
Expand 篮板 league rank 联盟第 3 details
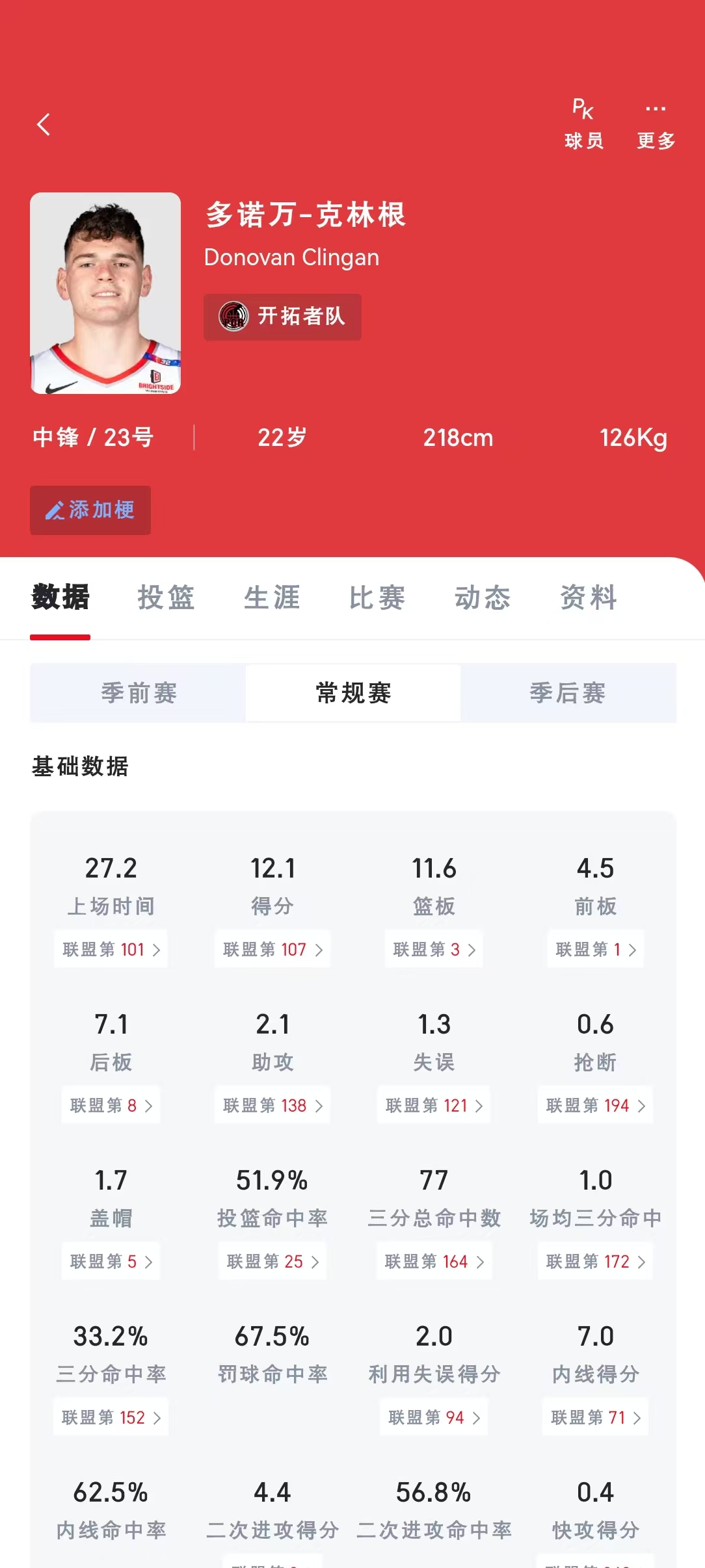click(433, 949)
